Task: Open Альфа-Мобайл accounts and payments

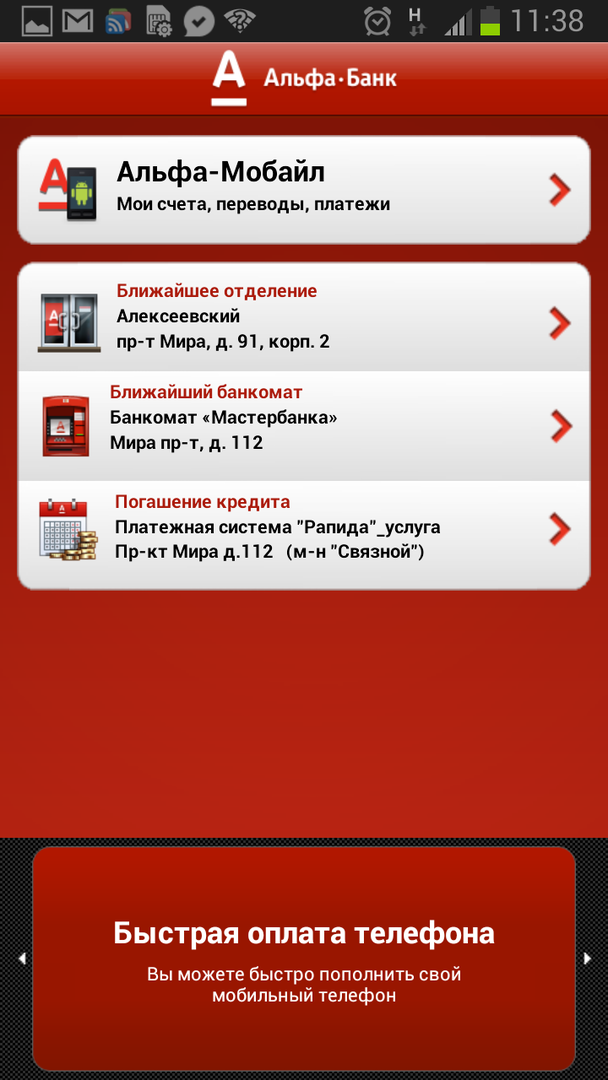Action: [303, 189]
